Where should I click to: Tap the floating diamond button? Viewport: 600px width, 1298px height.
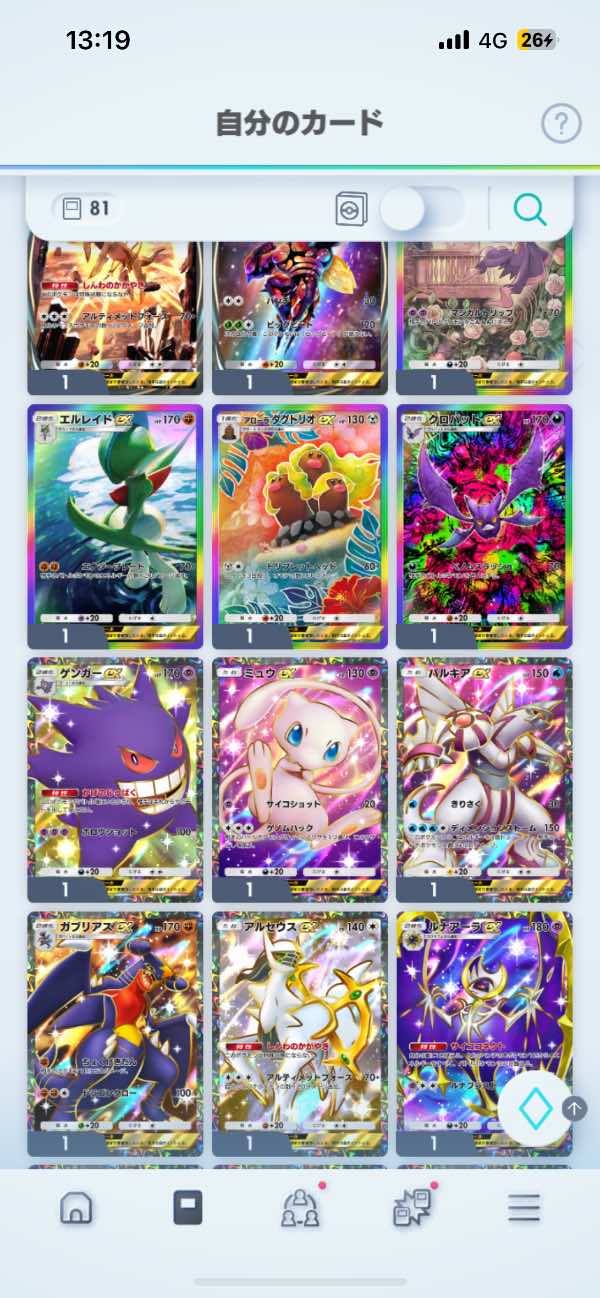pos(534,1107)
